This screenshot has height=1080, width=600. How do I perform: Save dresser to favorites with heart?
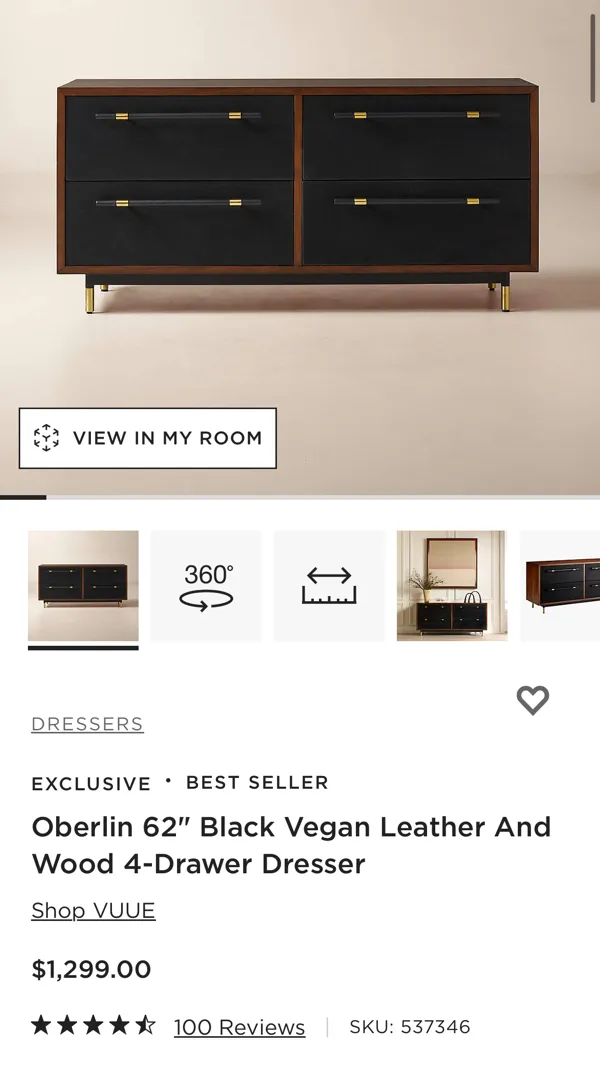pos(532,700)
